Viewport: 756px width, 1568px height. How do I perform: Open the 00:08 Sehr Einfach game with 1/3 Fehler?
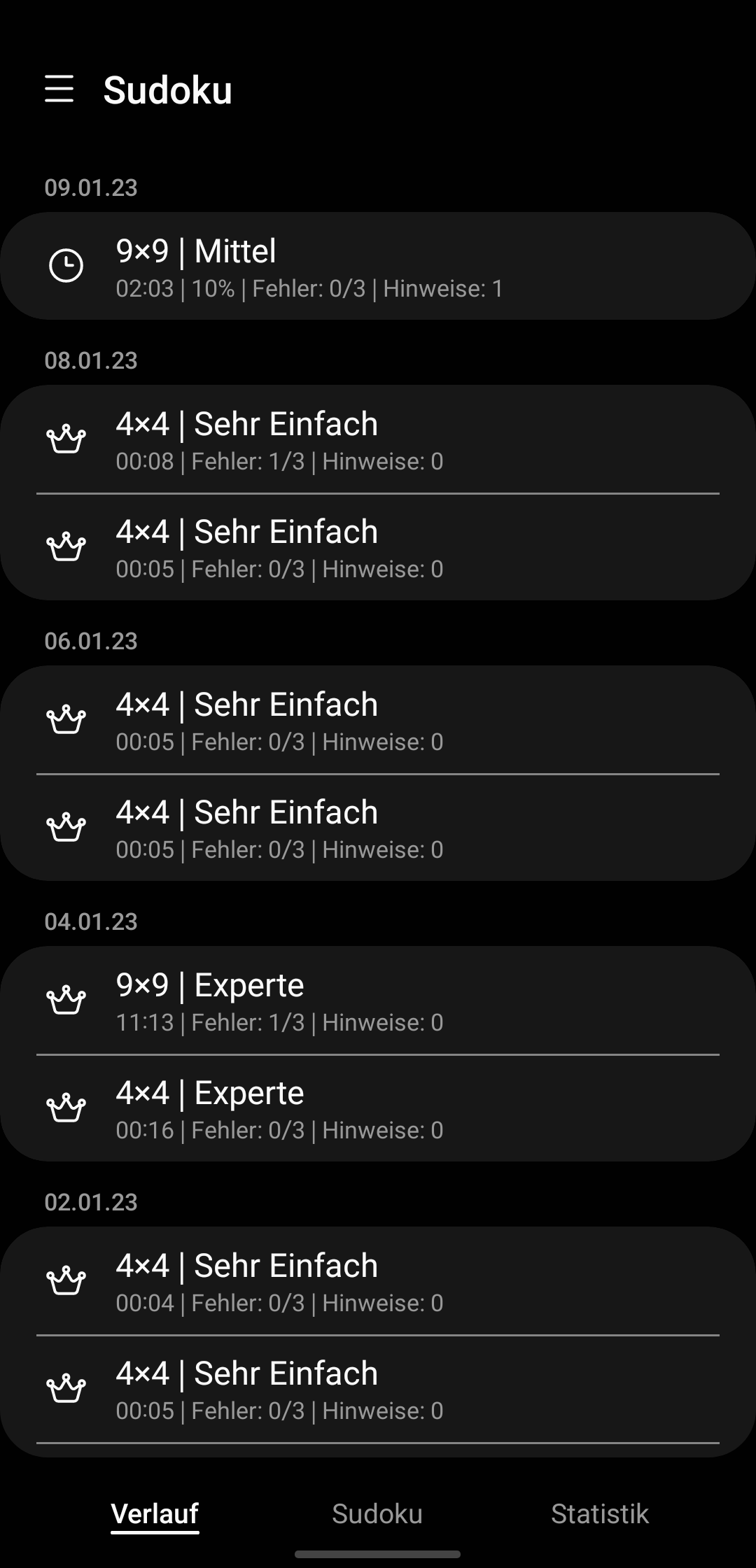point(378,439)
